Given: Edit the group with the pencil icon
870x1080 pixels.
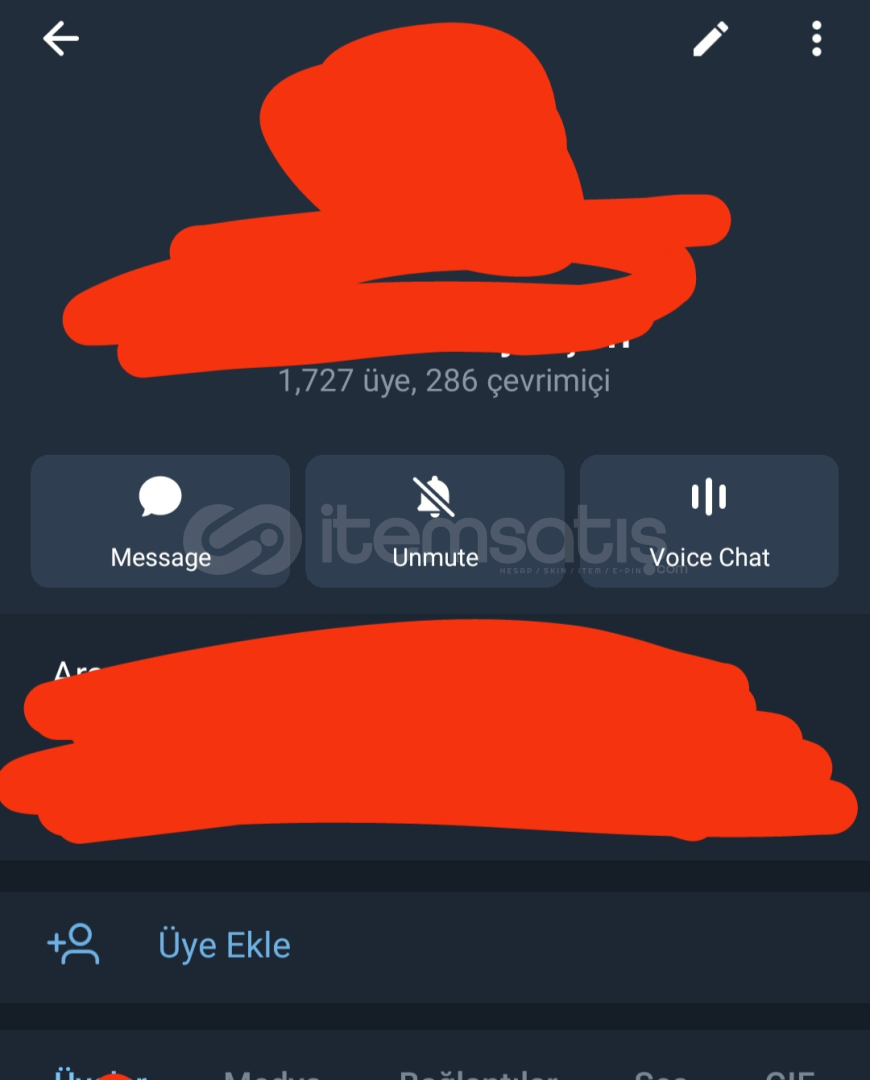Looking at the screenshot, I should [x=711, y=39].
